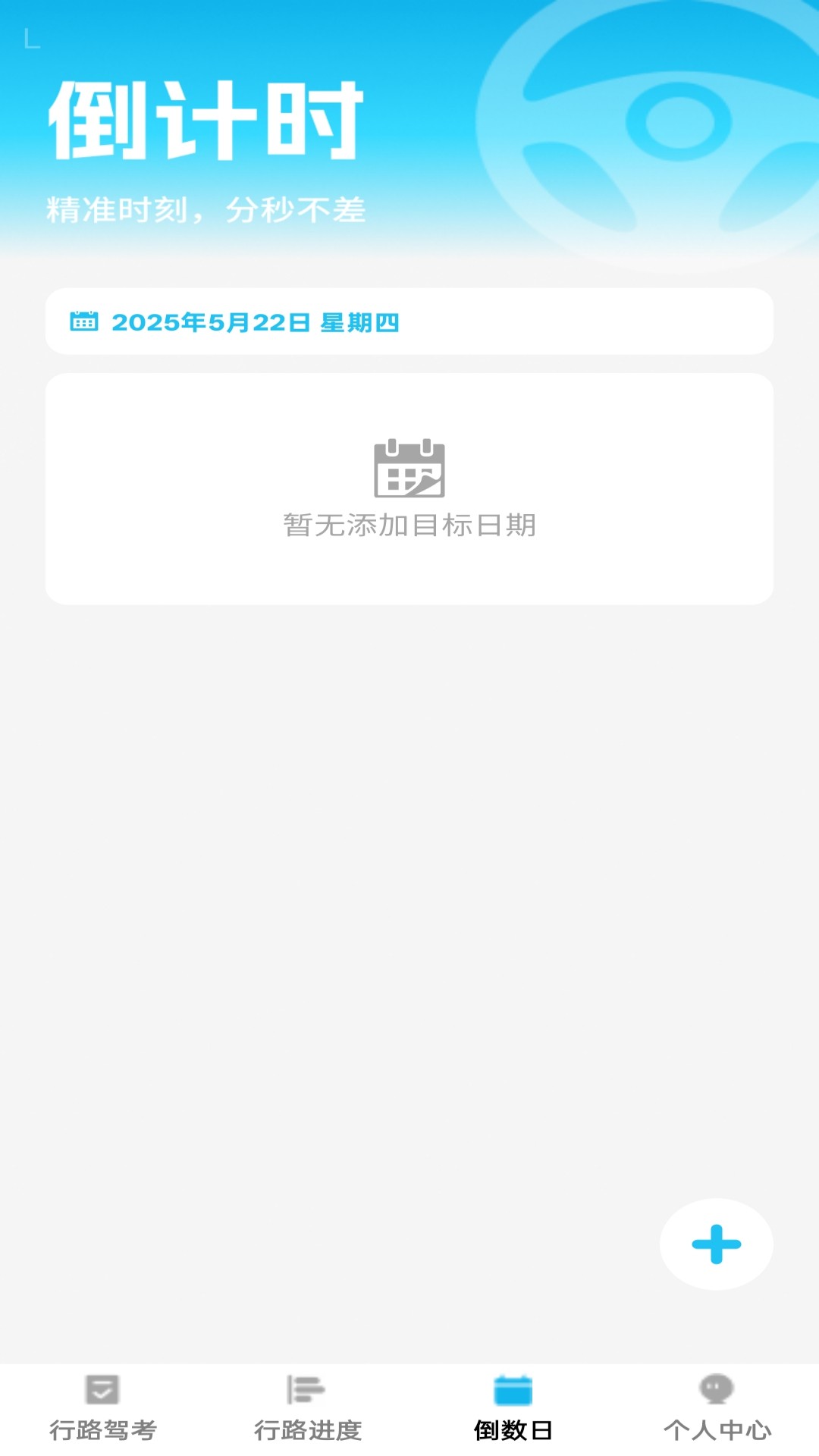819x1456 pixels.
Task: Click the gray calendar placeholder icon
Action: click(x=409, y=468)
